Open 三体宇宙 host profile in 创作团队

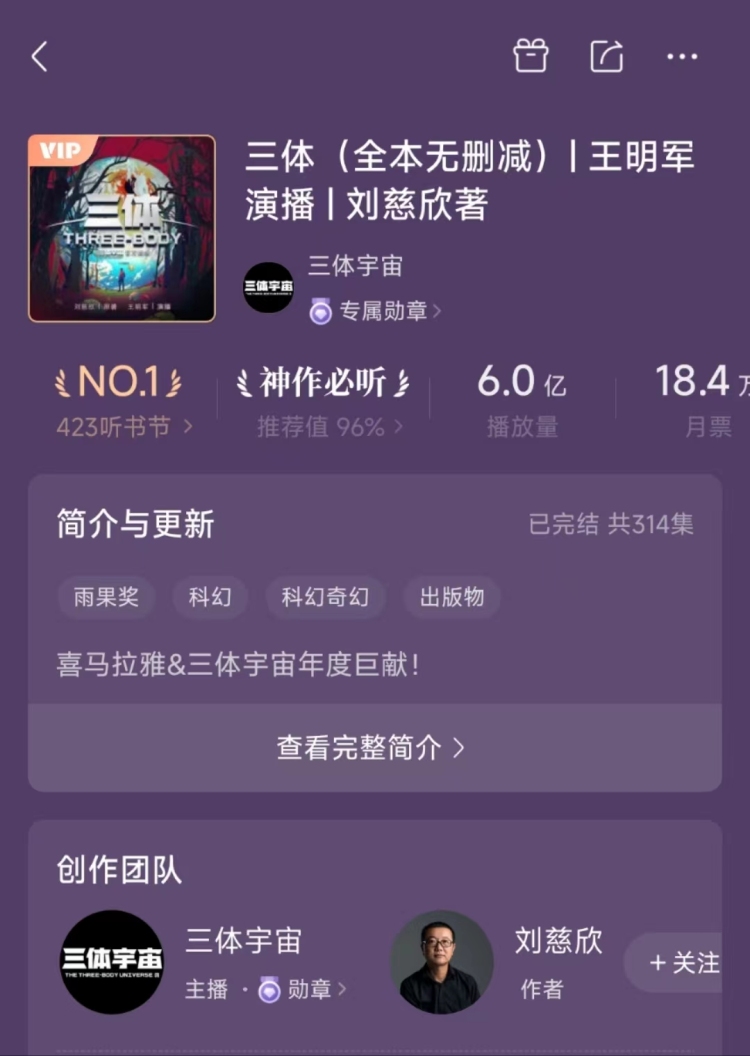(112, 962)
